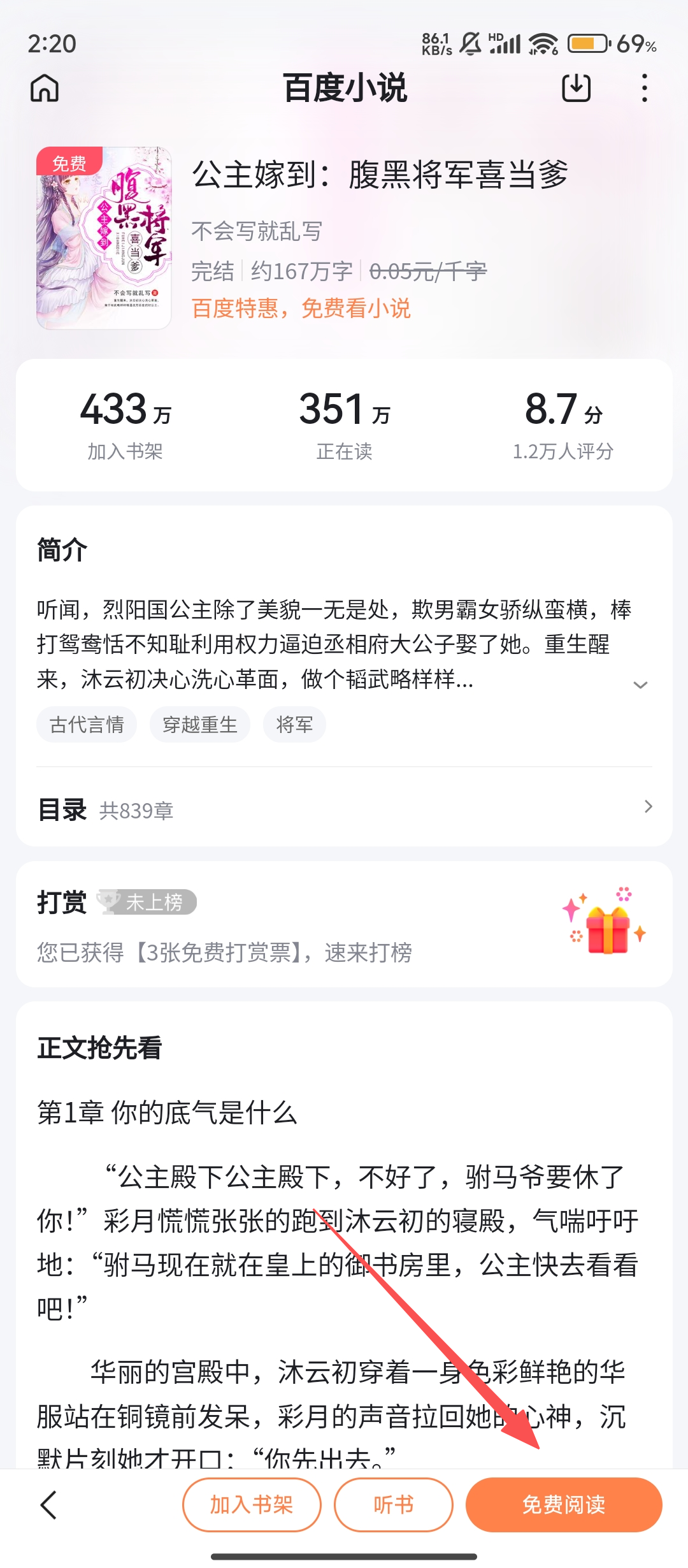The height and width of the screenshot is (1568, 688).
Task: Expand the full 简介 description
Action: point(640,685)
